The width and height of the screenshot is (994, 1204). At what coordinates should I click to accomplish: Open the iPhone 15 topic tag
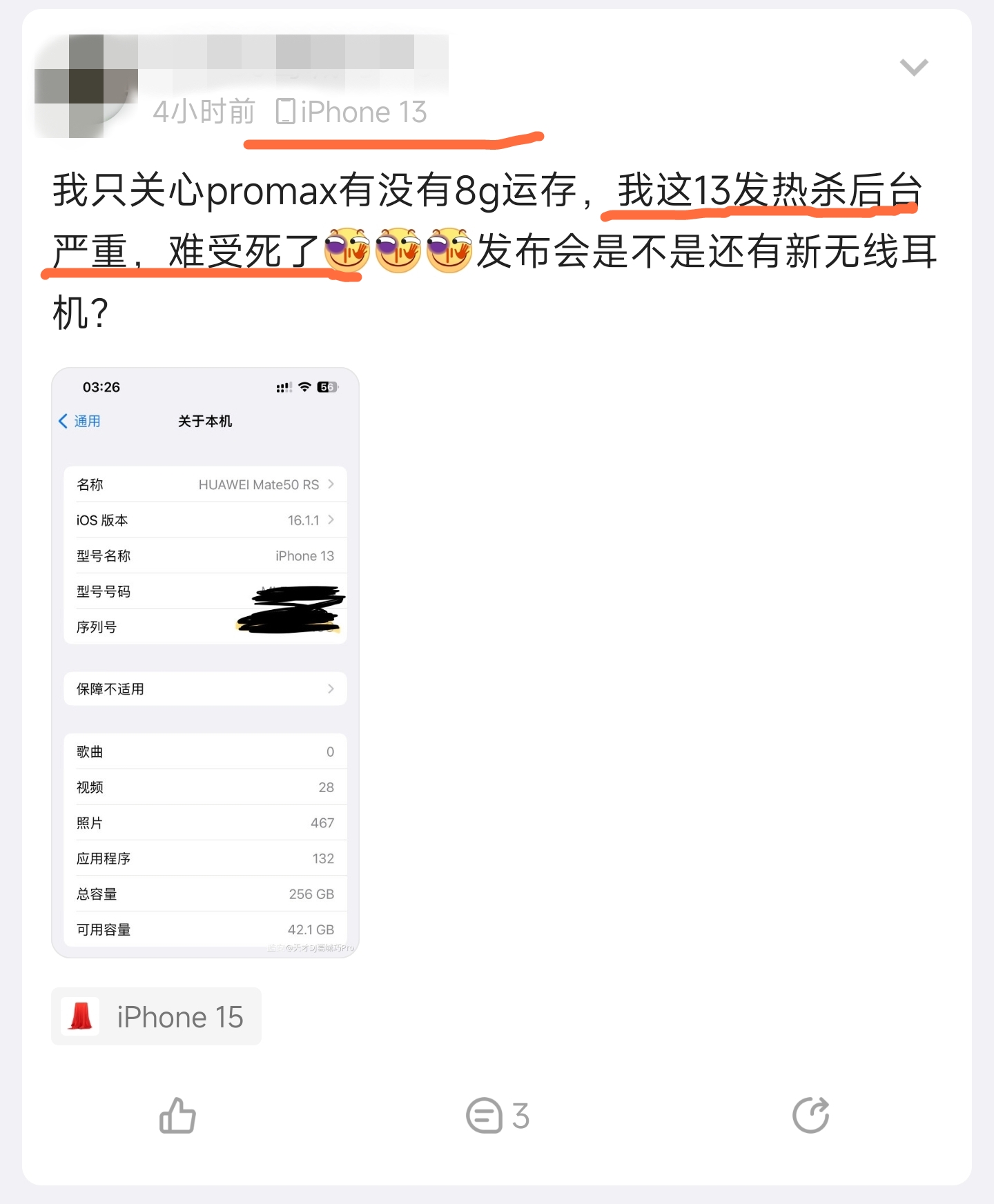click(x=157, y=1016)
